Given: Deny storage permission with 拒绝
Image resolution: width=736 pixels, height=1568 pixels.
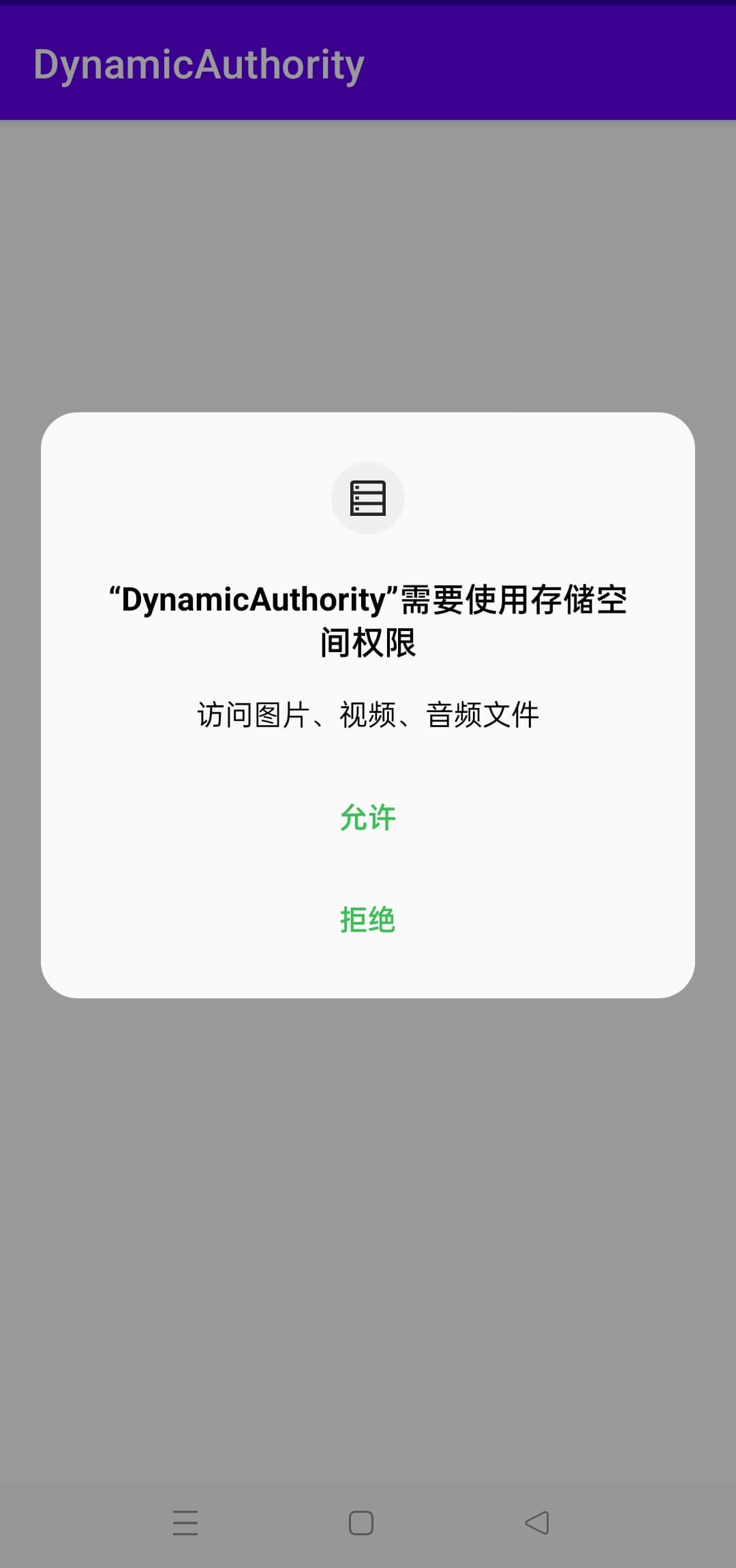Looking at the screenshot, I should [x=367, y=919].
